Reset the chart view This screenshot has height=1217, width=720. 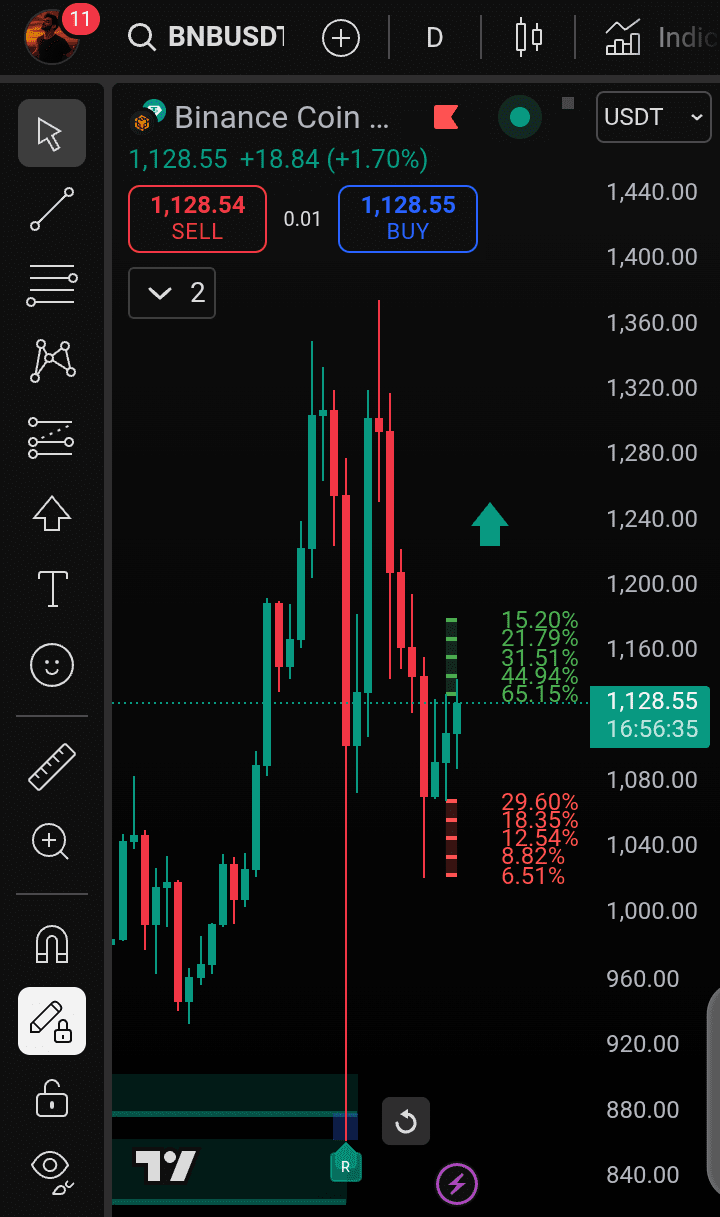point(406,1121)
